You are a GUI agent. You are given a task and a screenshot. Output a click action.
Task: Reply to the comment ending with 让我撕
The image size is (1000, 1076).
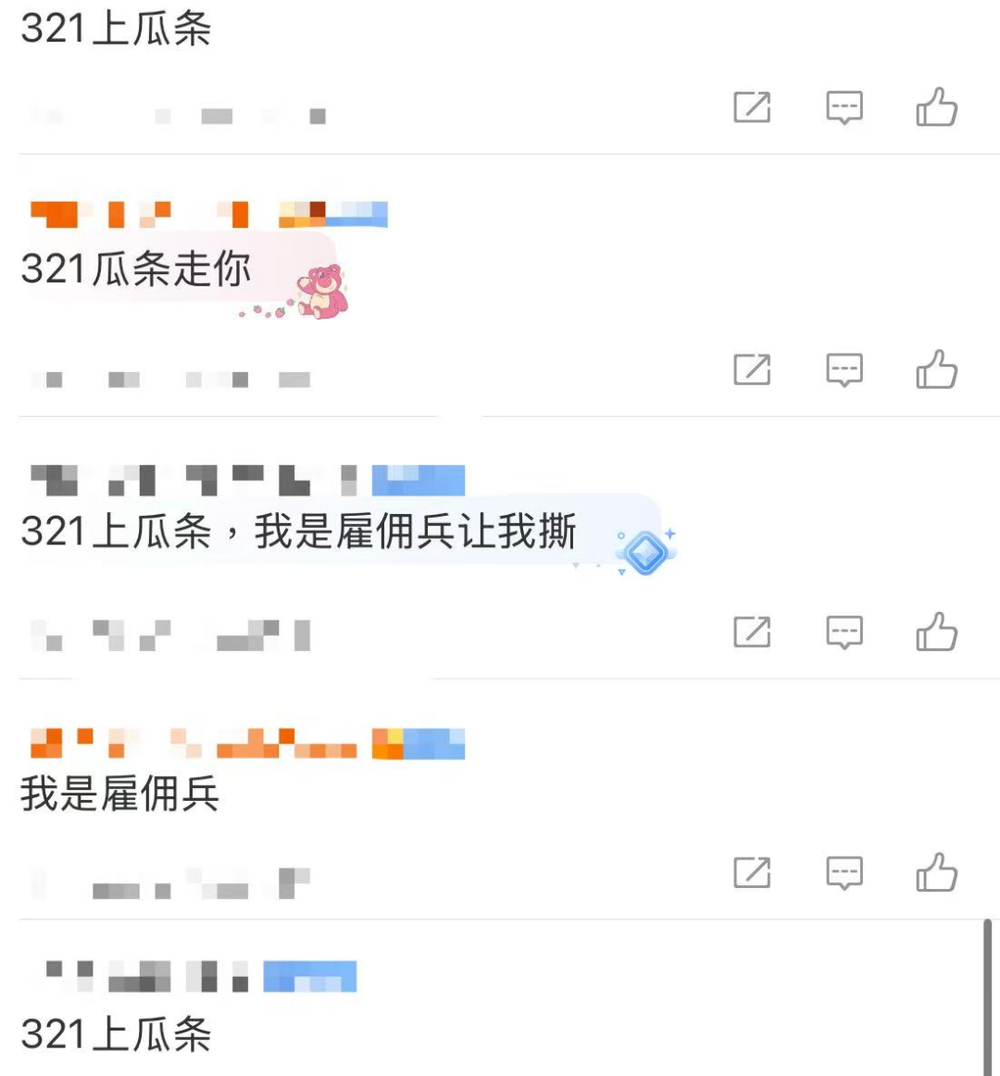(845, 632)
